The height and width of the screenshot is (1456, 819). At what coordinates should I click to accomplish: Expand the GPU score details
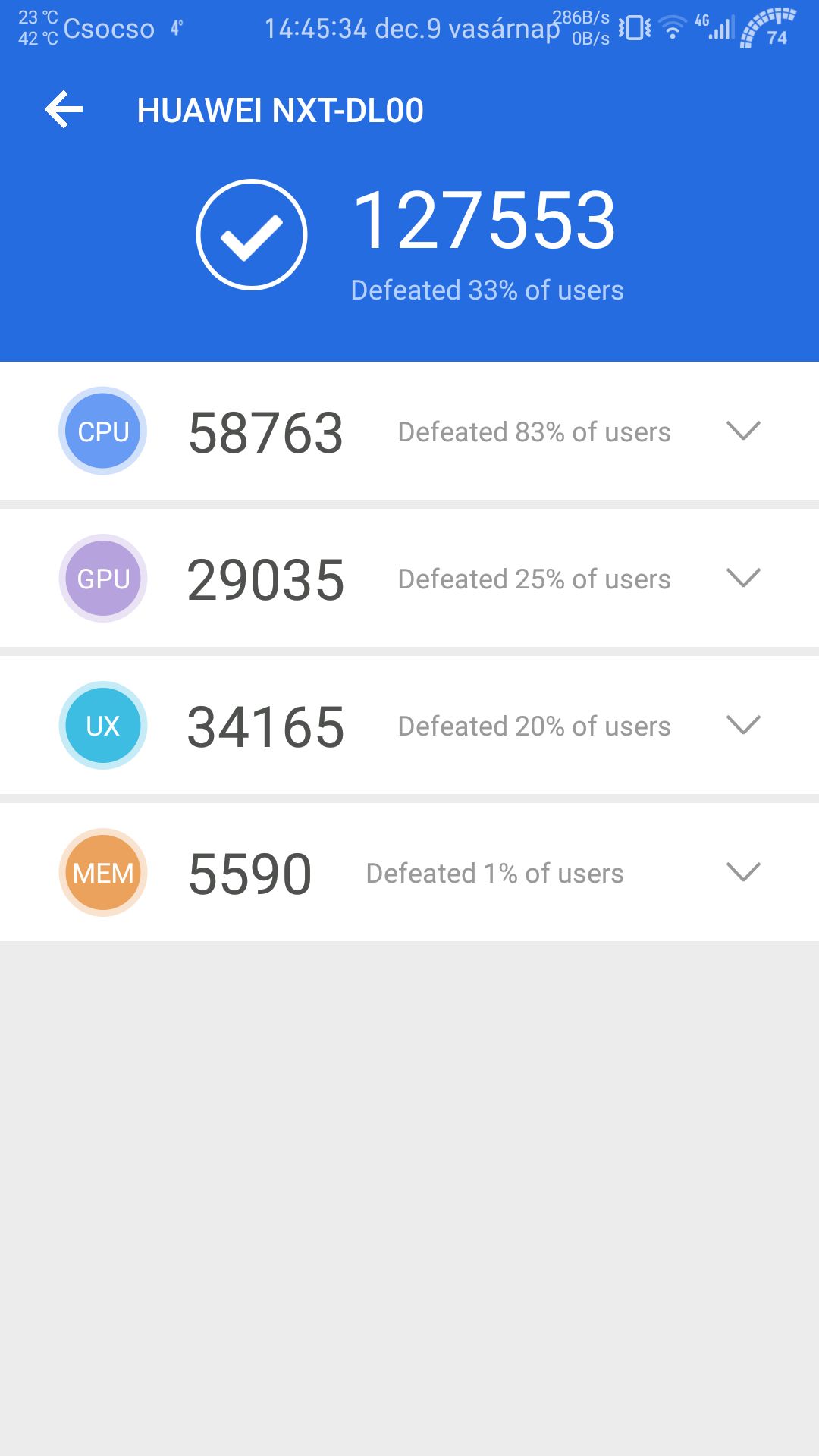743,578
